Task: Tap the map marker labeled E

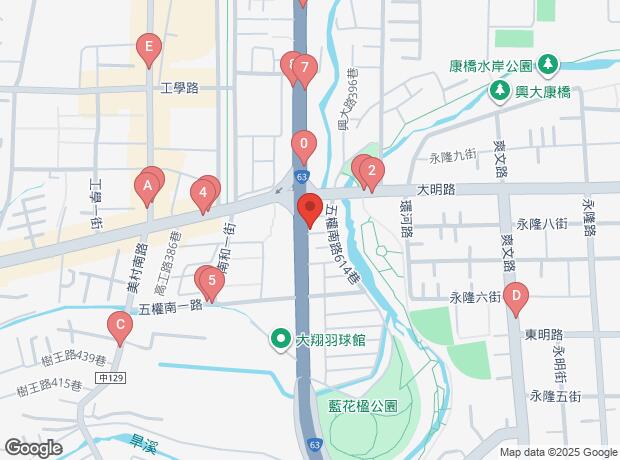Action: (x=149, y=47)
